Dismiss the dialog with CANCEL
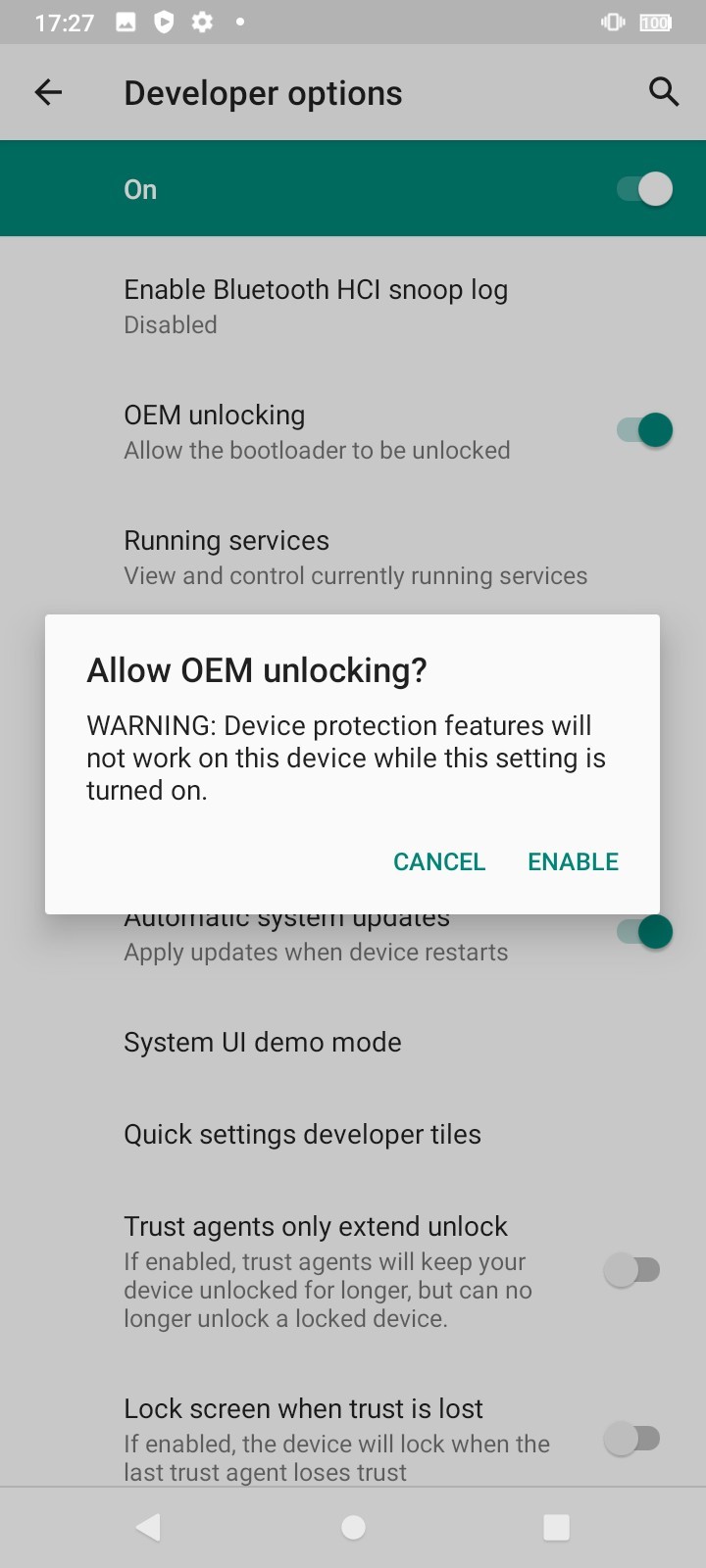 click(439, 861)
